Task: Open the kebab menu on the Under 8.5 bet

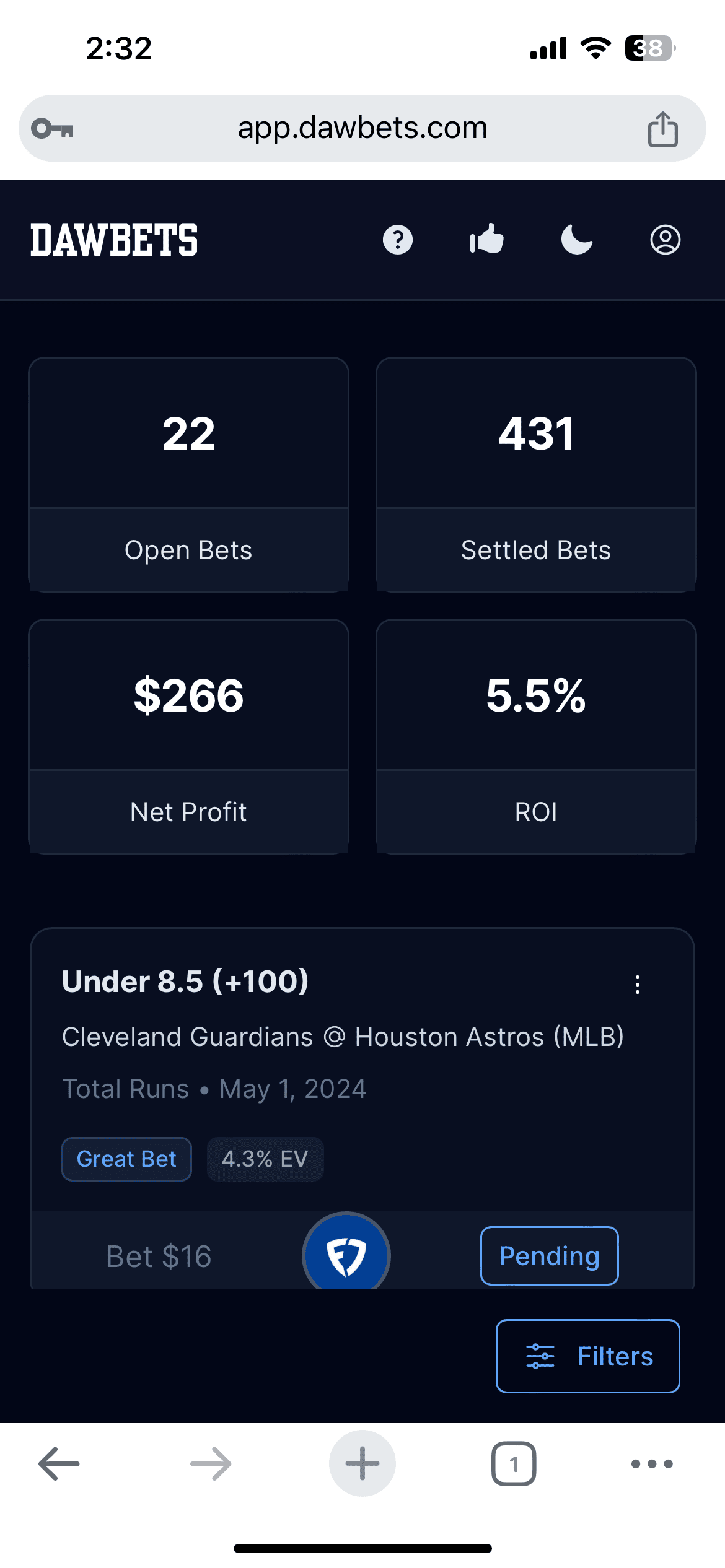Action: coord(637,983)
